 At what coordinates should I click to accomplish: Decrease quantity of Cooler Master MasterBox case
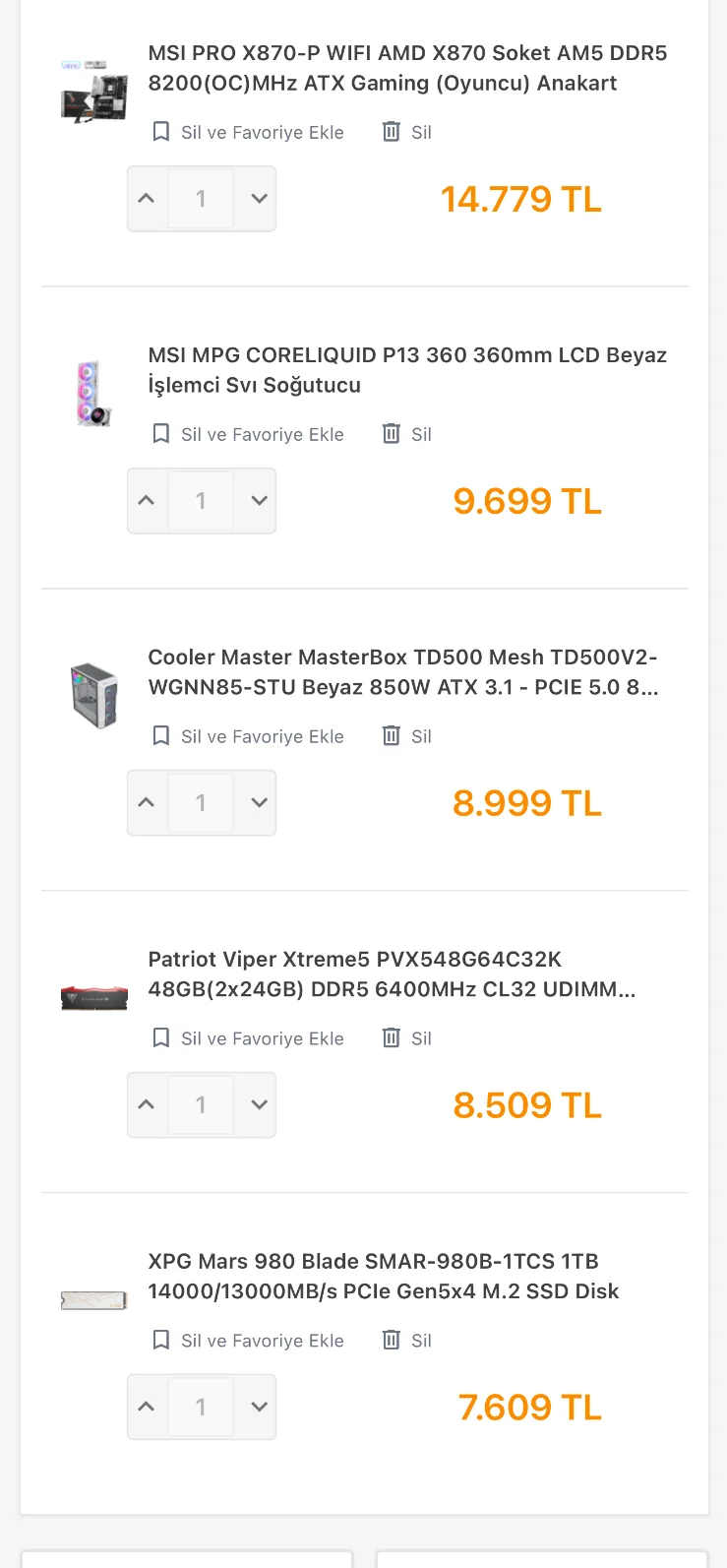(259, 803)
